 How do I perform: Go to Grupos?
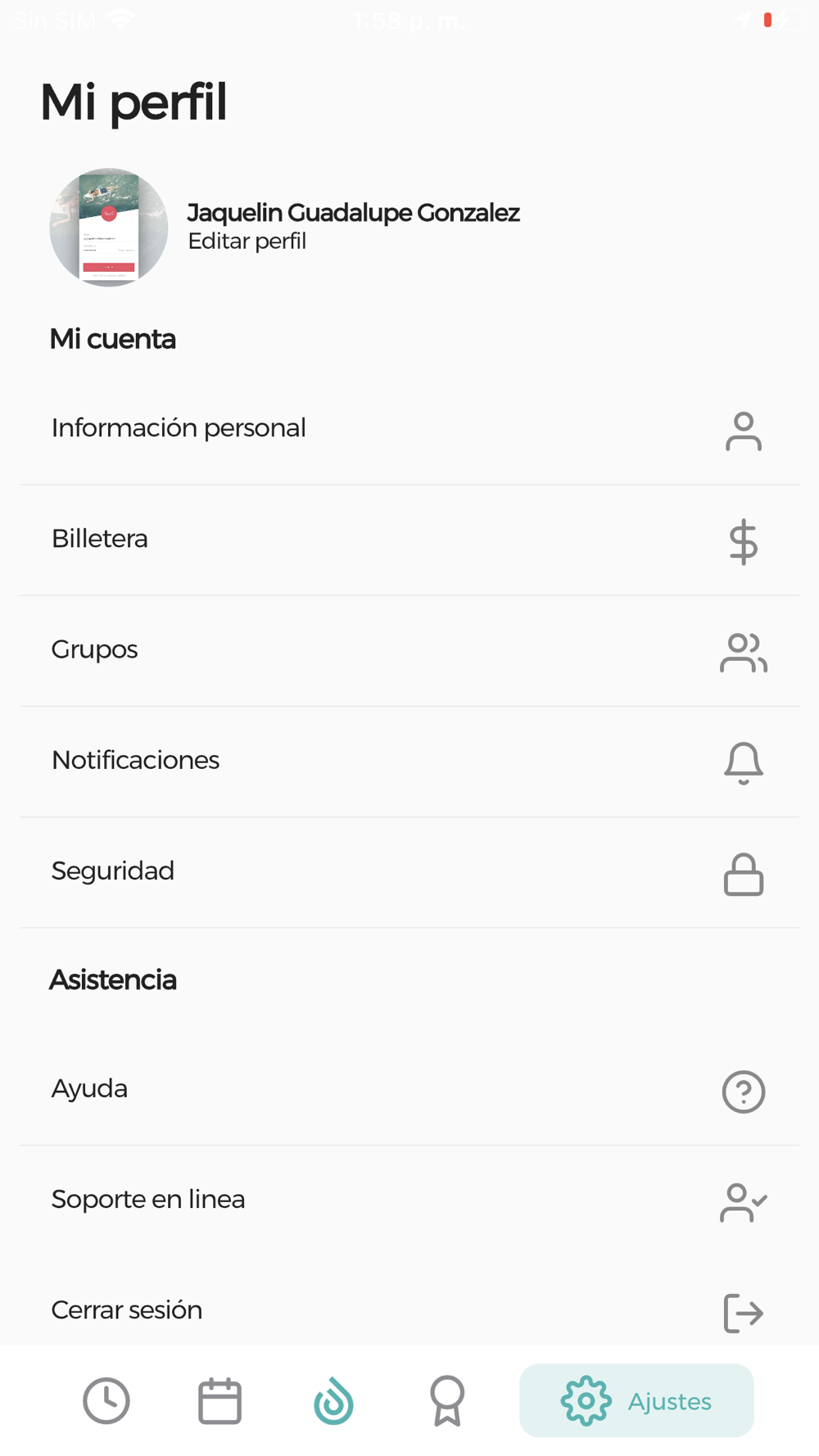408,650
